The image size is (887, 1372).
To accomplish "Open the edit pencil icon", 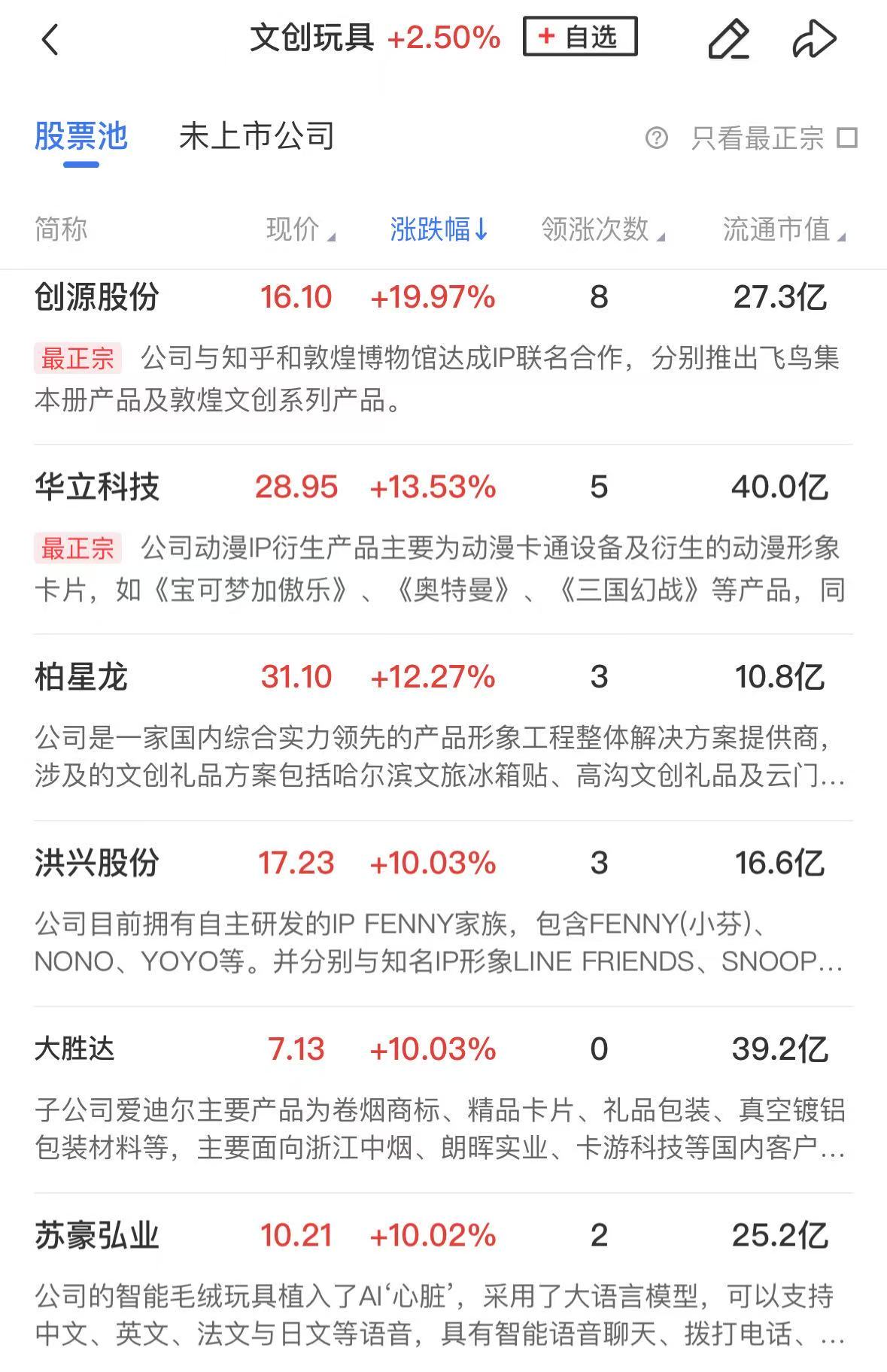I will 728,39.
